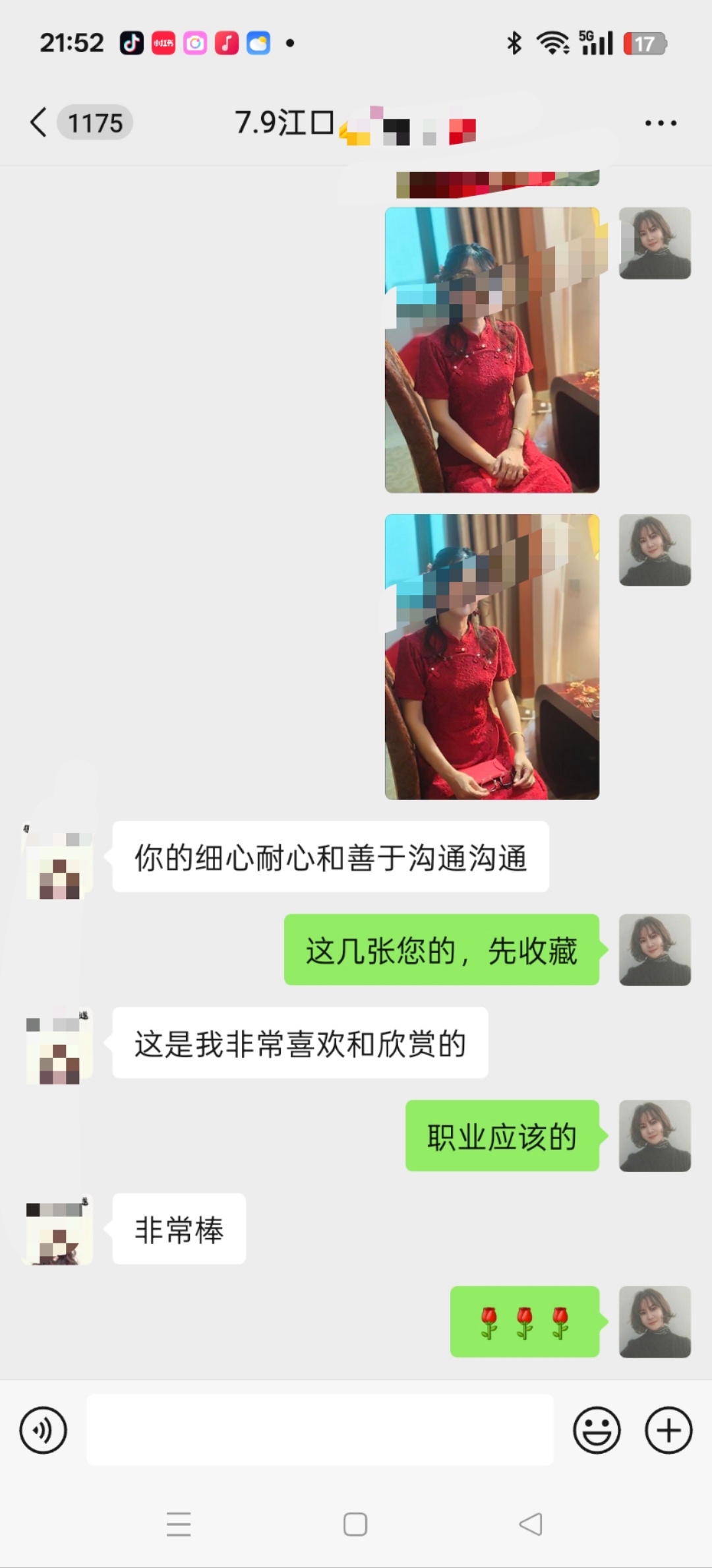712x1568 pixels.
Task: Open the plus attachment menu
Action: [668, 1430]
